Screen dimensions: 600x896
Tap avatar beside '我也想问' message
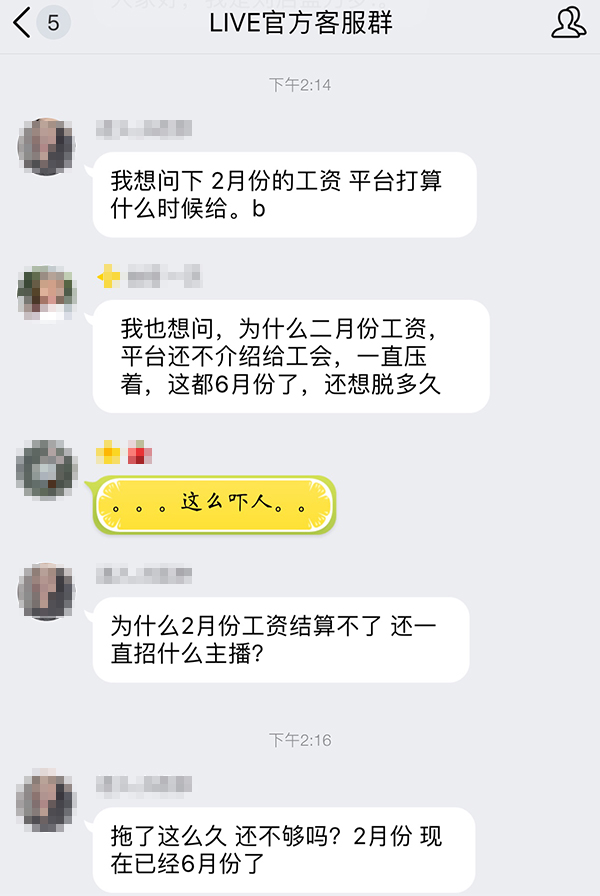(46, 294)
